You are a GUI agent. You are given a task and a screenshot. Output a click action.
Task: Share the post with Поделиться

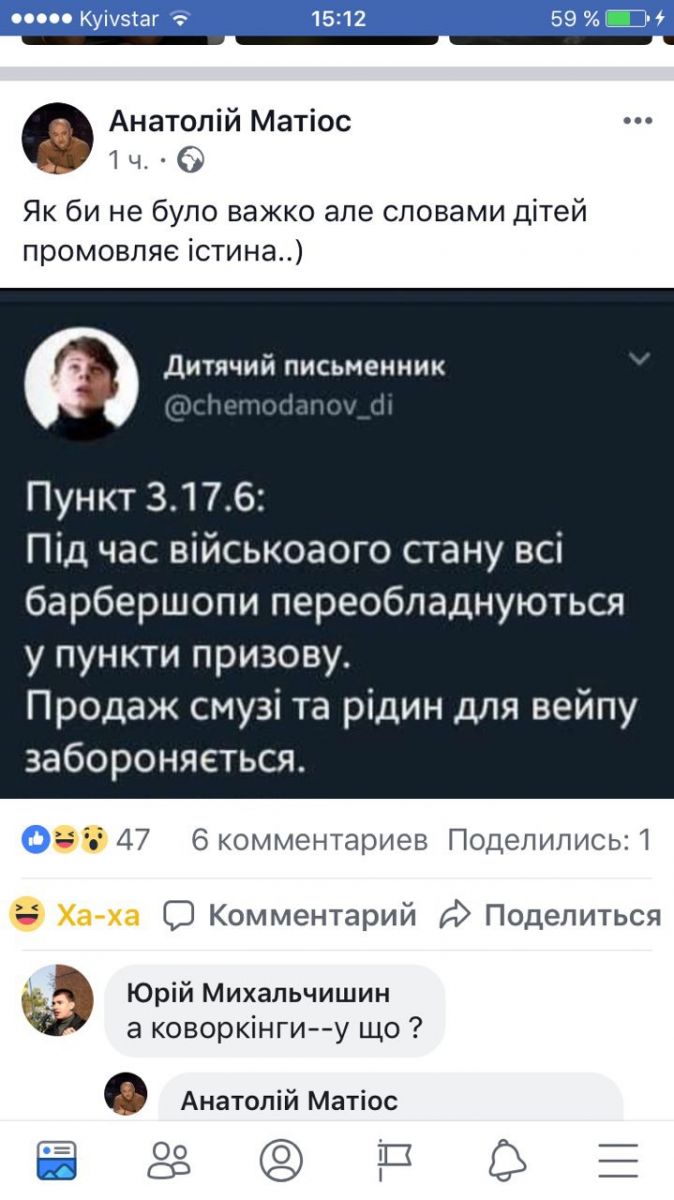pyautogui.click(x=551, y=914)
